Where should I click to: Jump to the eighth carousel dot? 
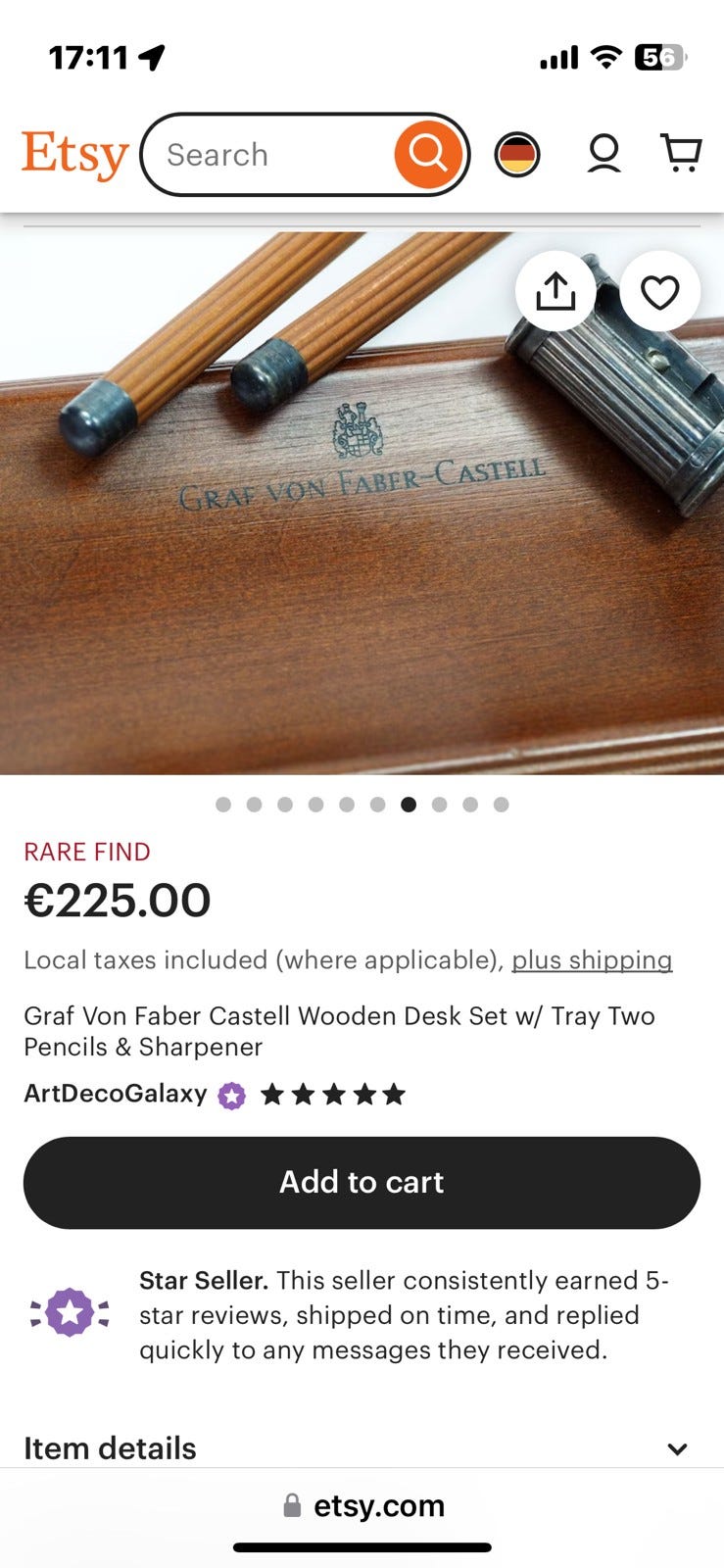pos(439,805)
